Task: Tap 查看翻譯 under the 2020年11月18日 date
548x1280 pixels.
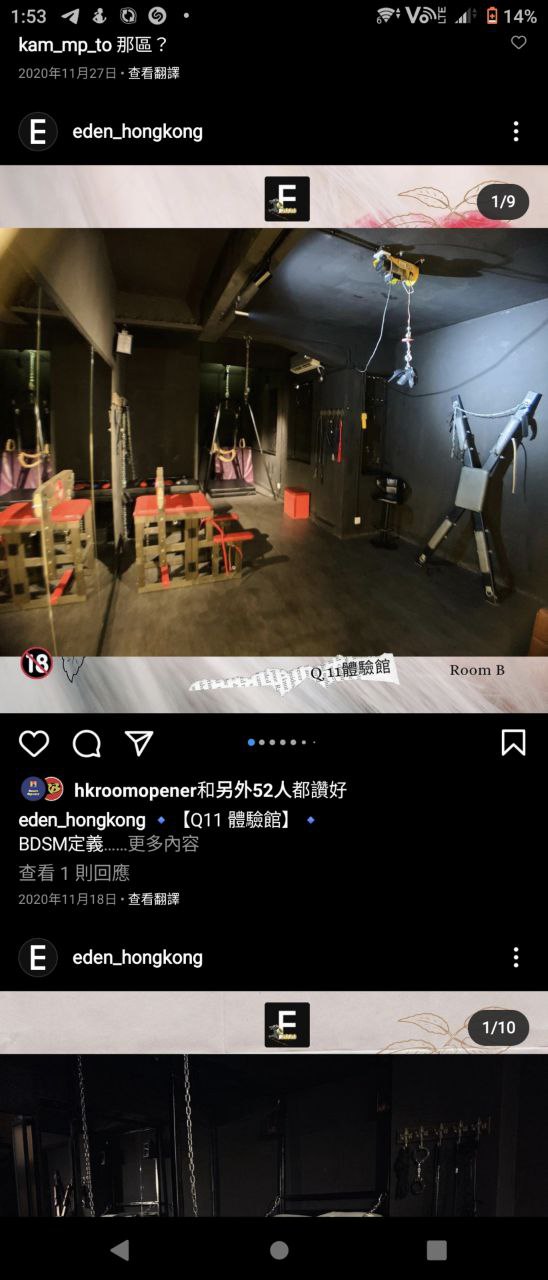Action: [x=153, y=899]
